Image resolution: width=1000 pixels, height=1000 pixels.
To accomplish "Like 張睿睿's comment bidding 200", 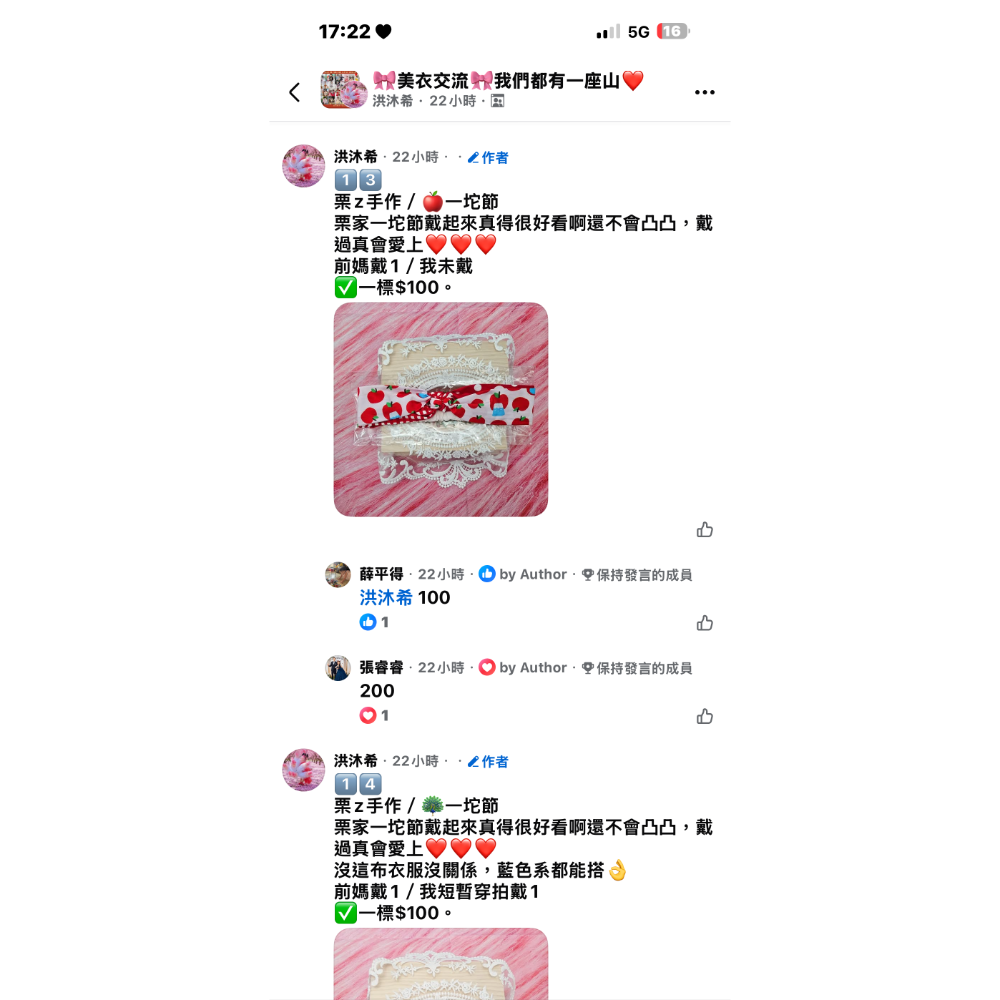I will (705, 716).
